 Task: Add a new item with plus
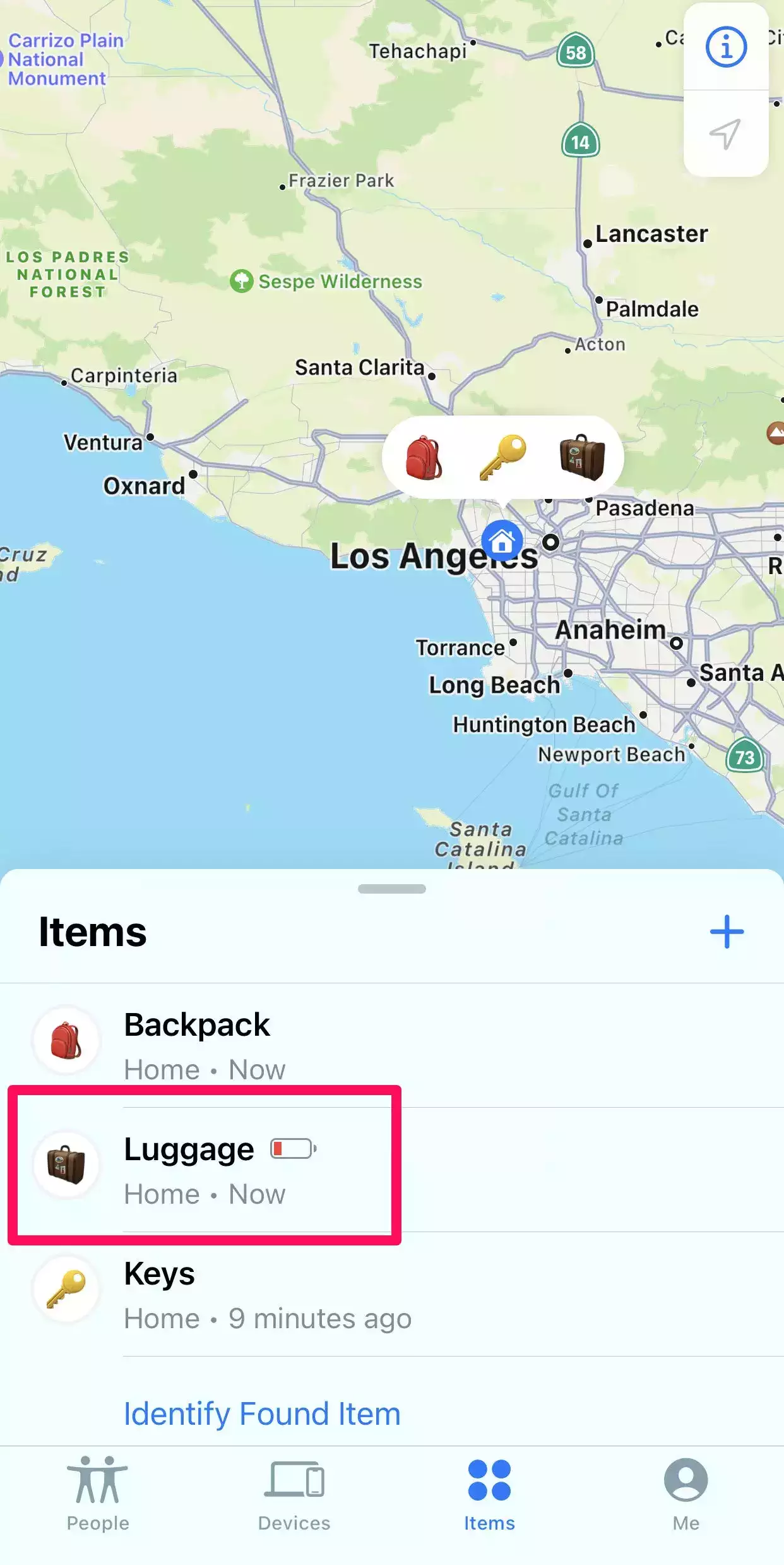pyautogui.click(x=727, y=932)
